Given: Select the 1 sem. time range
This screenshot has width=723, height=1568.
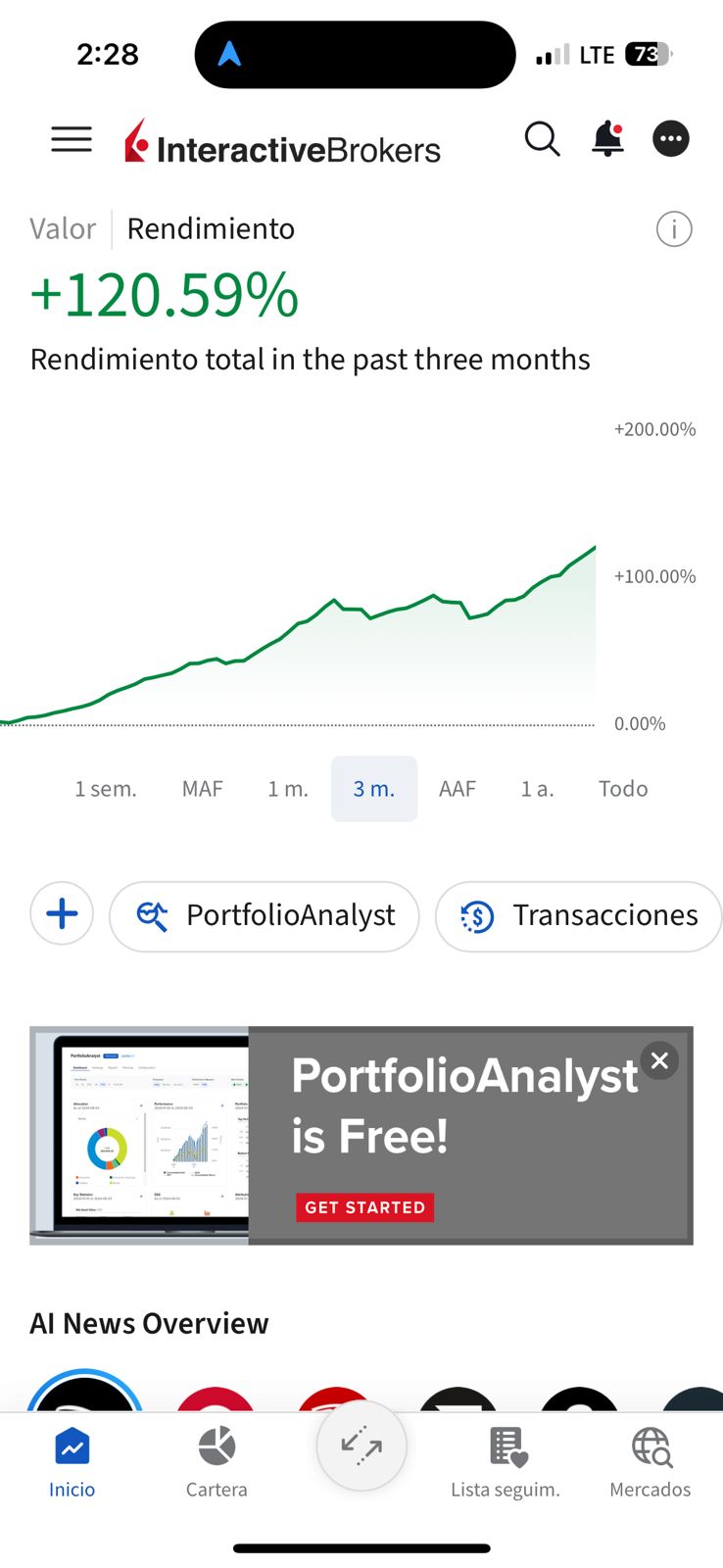Looking at the screenshot, I should [106, 789].
